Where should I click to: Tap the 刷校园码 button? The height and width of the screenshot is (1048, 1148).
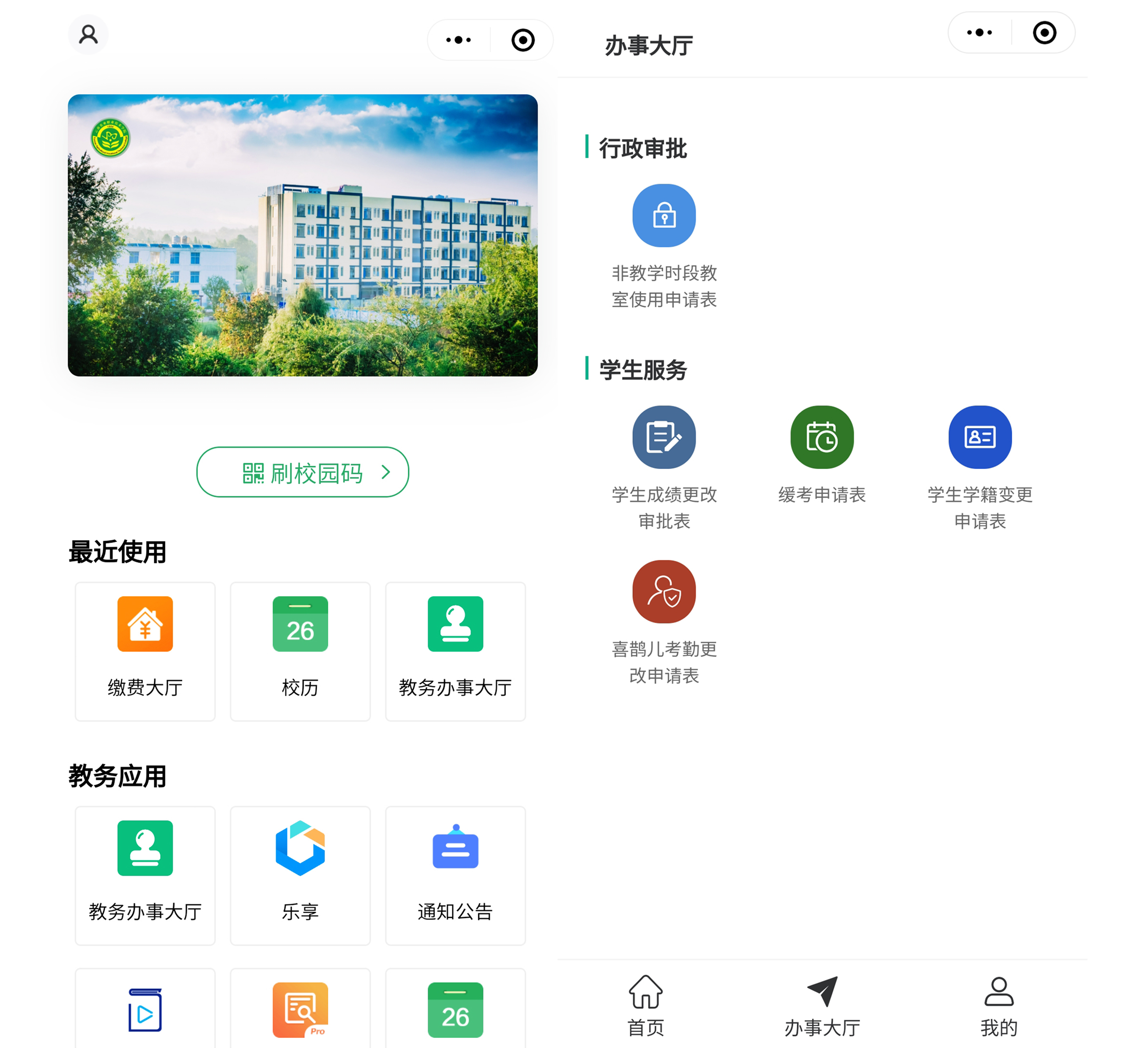(302, 472)
